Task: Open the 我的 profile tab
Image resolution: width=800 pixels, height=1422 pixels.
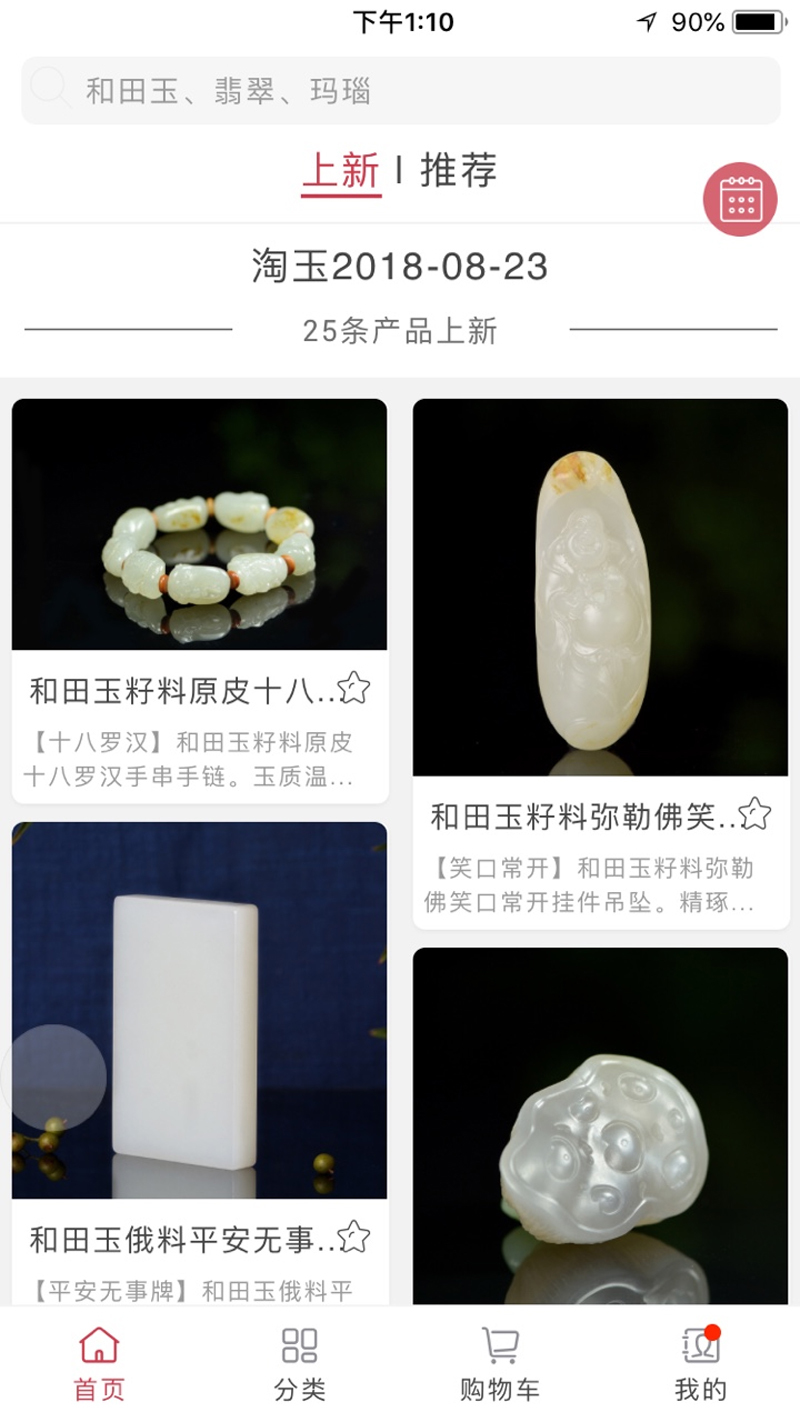Action: (x=700, y=1364)
